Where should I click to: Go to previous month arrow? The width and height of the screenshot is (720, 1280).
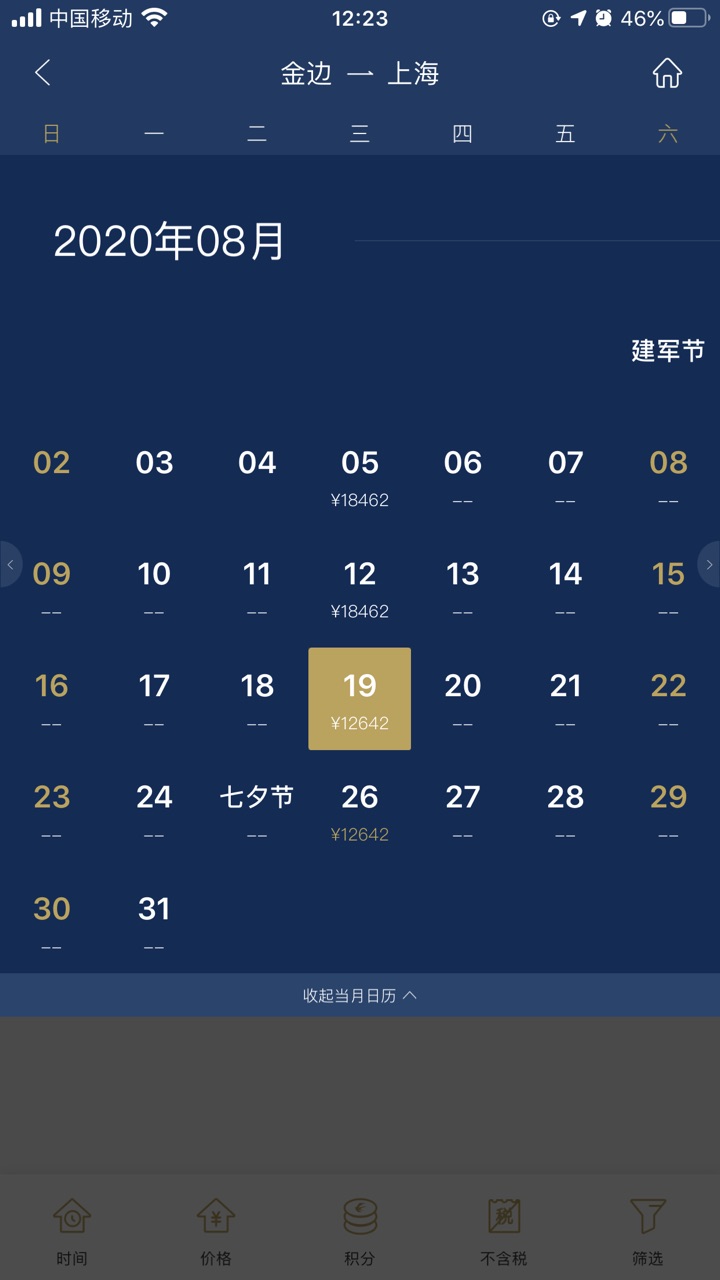pos(10,565)
